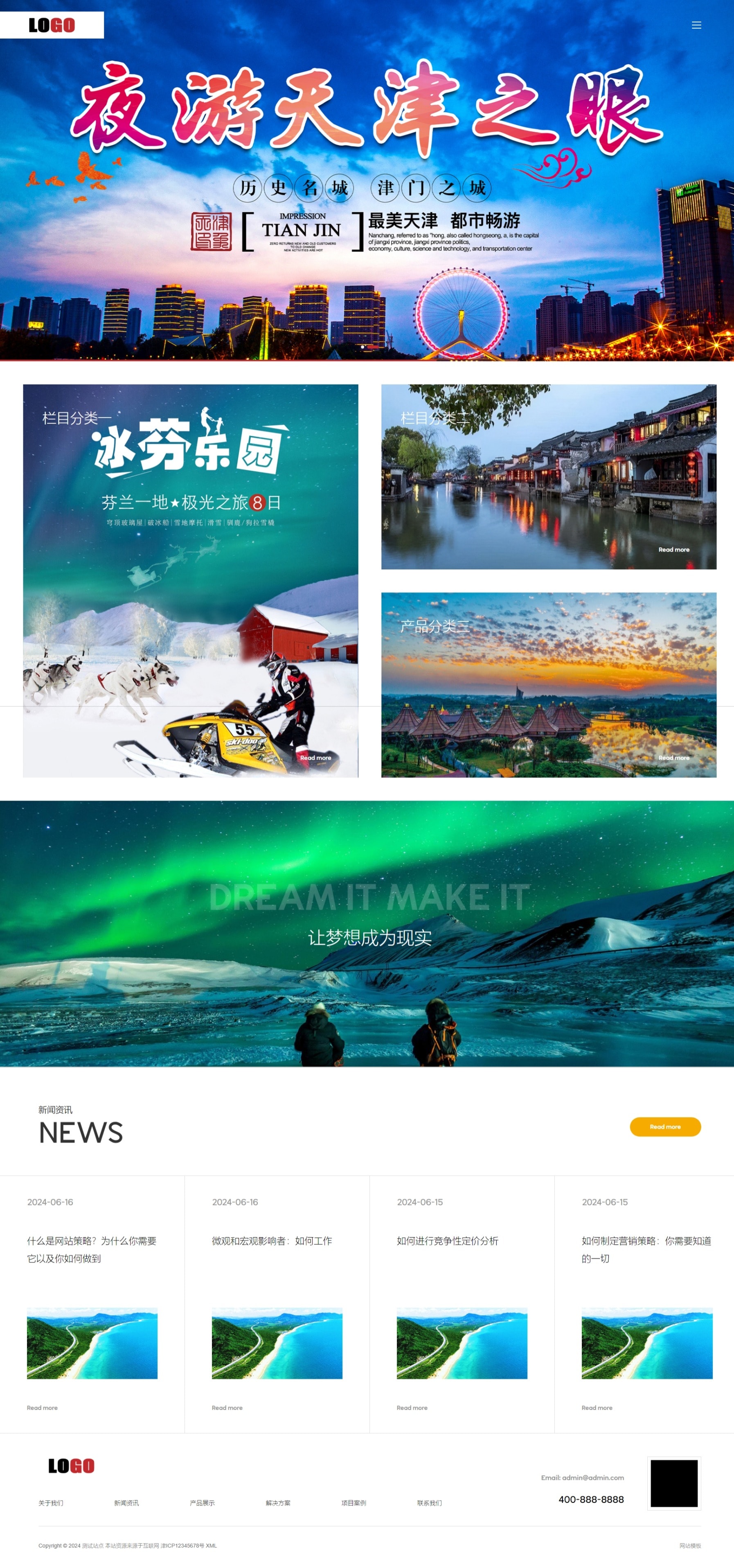This screenshot has height=1568, width=734.
Task: Go to the 解决方案 footer link
Action: [x=277, y=1503]
